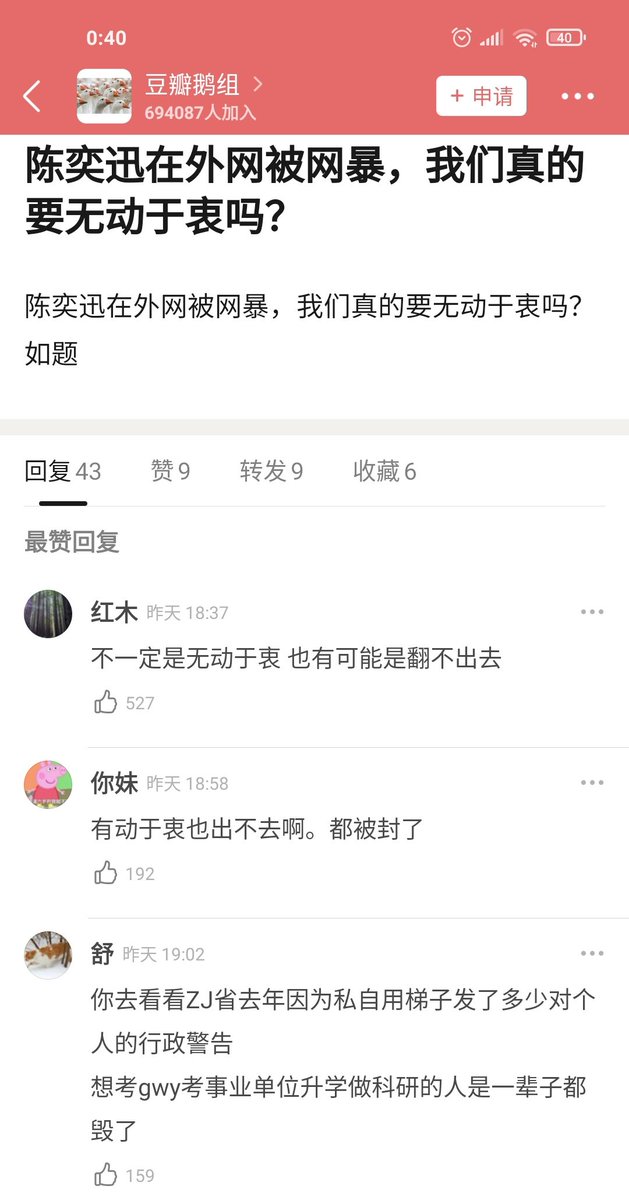Open 红木's profile avatar

pyautogui.click(x=48, y=614)
